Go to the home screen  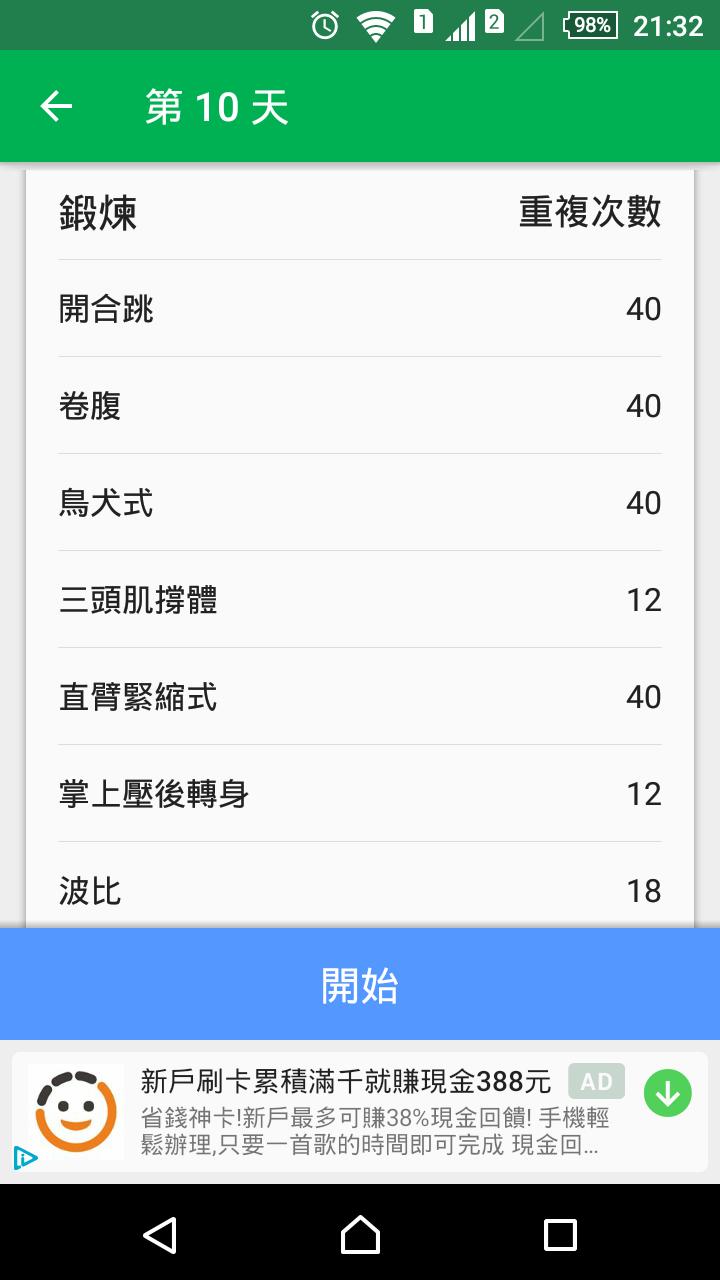click(x=360, y=1235)
